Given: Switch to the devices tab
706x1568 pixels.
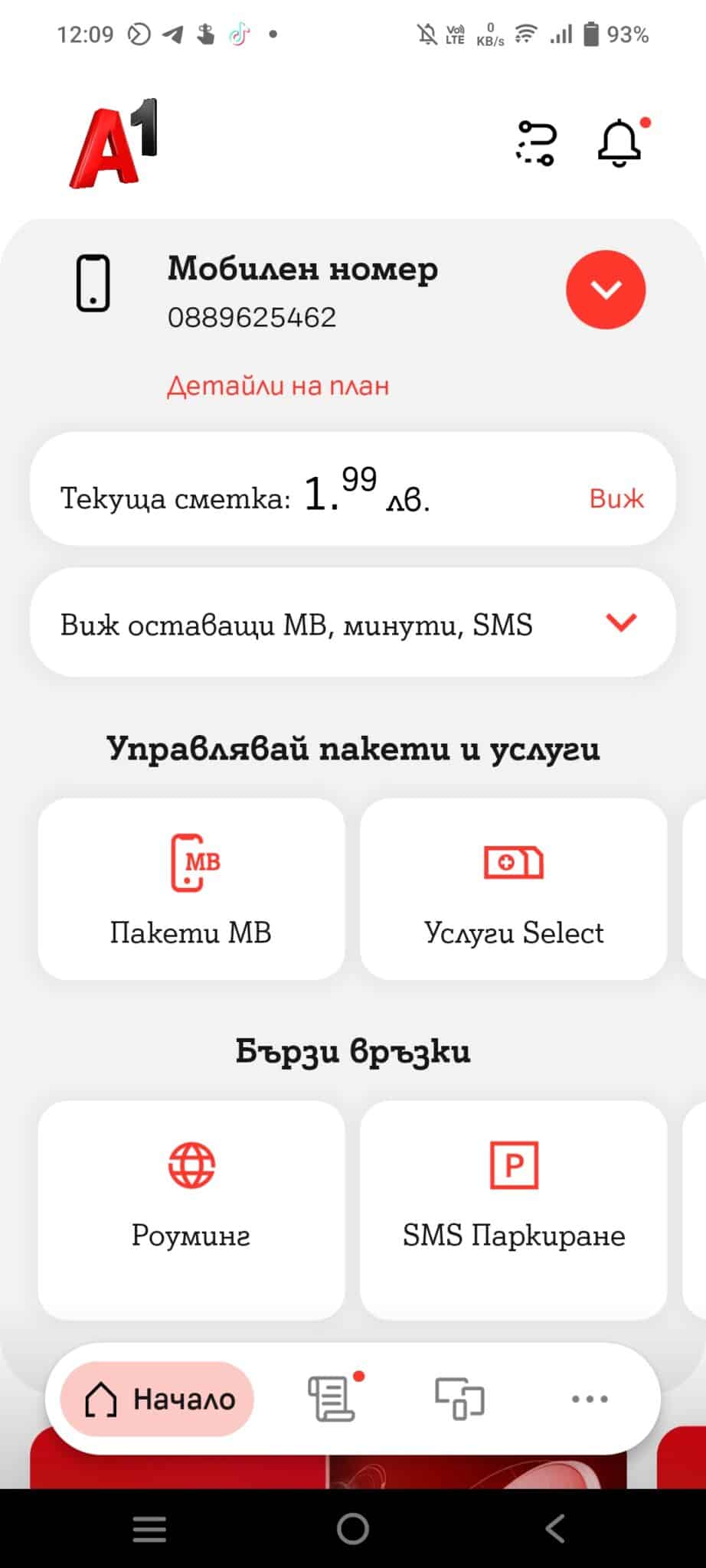Looking at the screenshot, I should pyautogui.click(x=459, y=1399).
